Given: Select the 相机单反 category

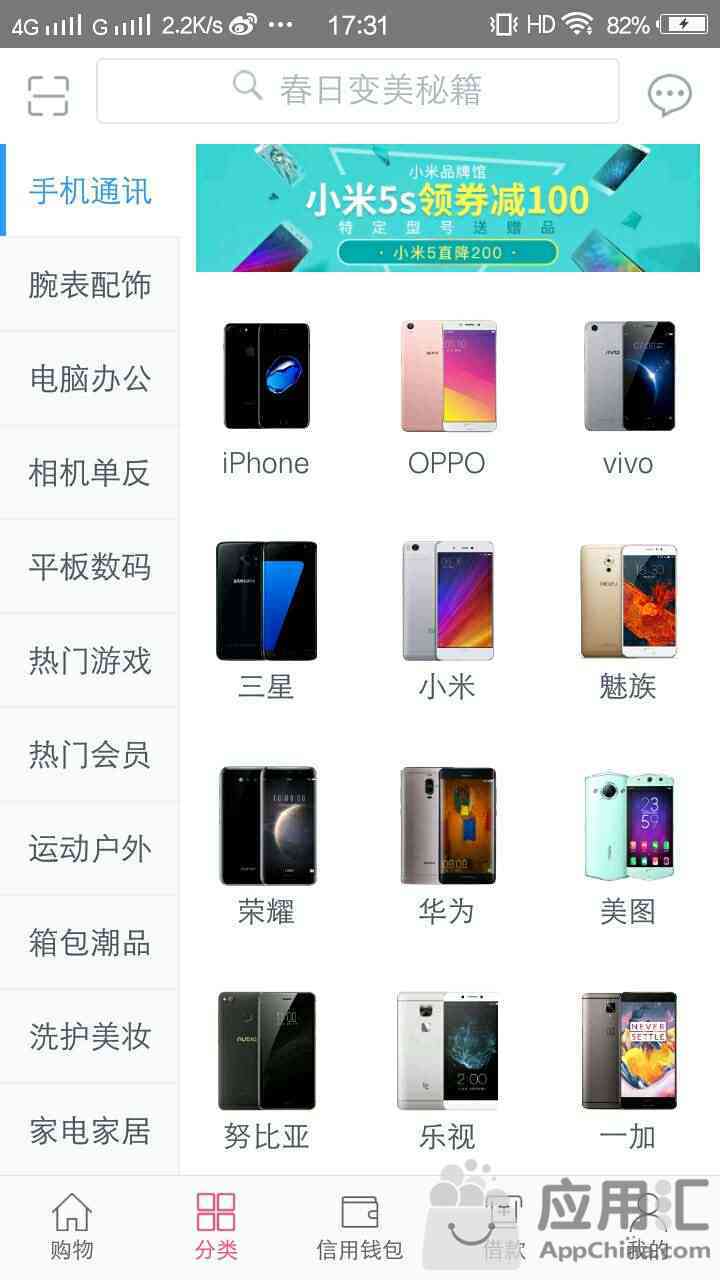Looking at the screenshot, I should 90,473.
